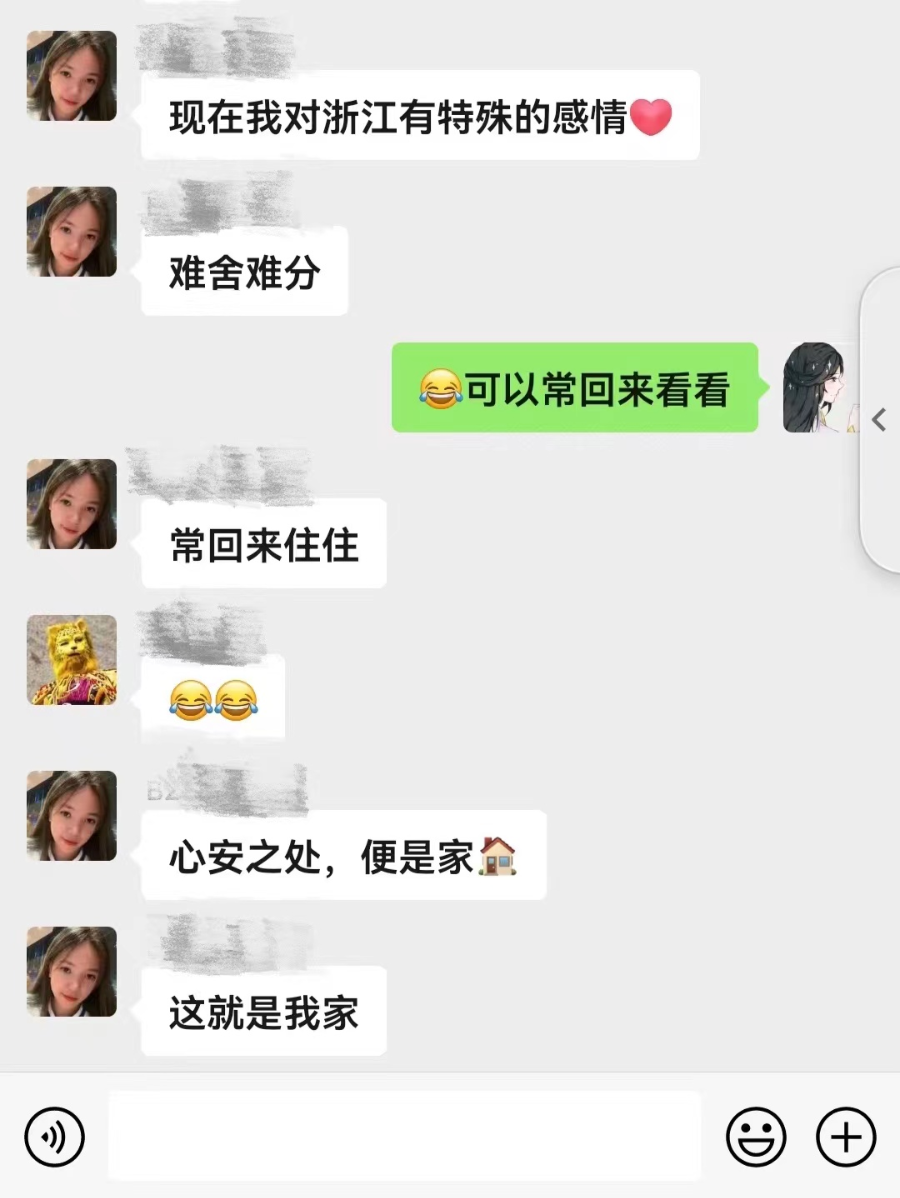Focus the message text field
The width and height of the screenshot is (900, 1198).
coord(404,1136)
